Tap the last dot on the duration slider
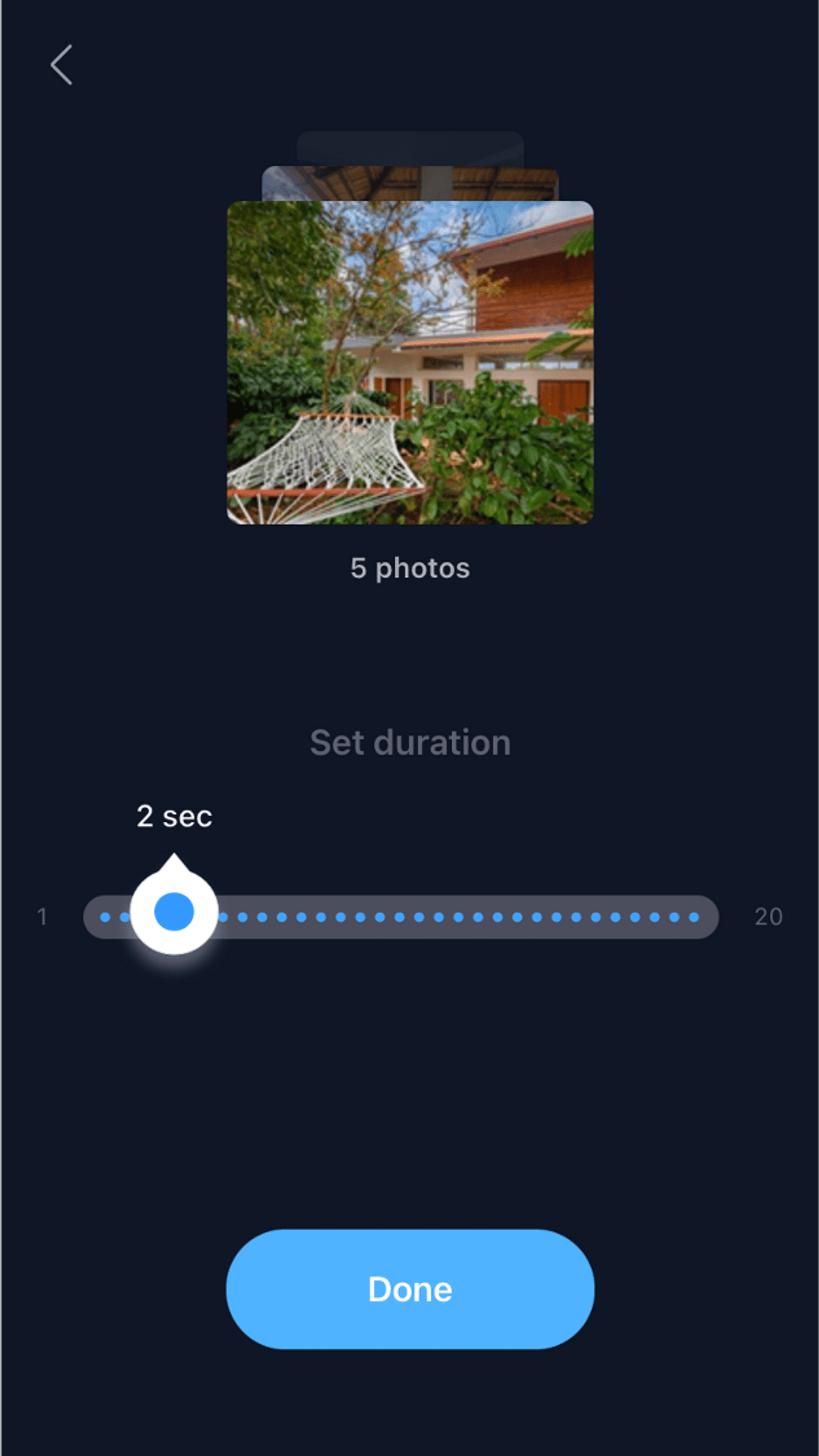 (694, 917)
